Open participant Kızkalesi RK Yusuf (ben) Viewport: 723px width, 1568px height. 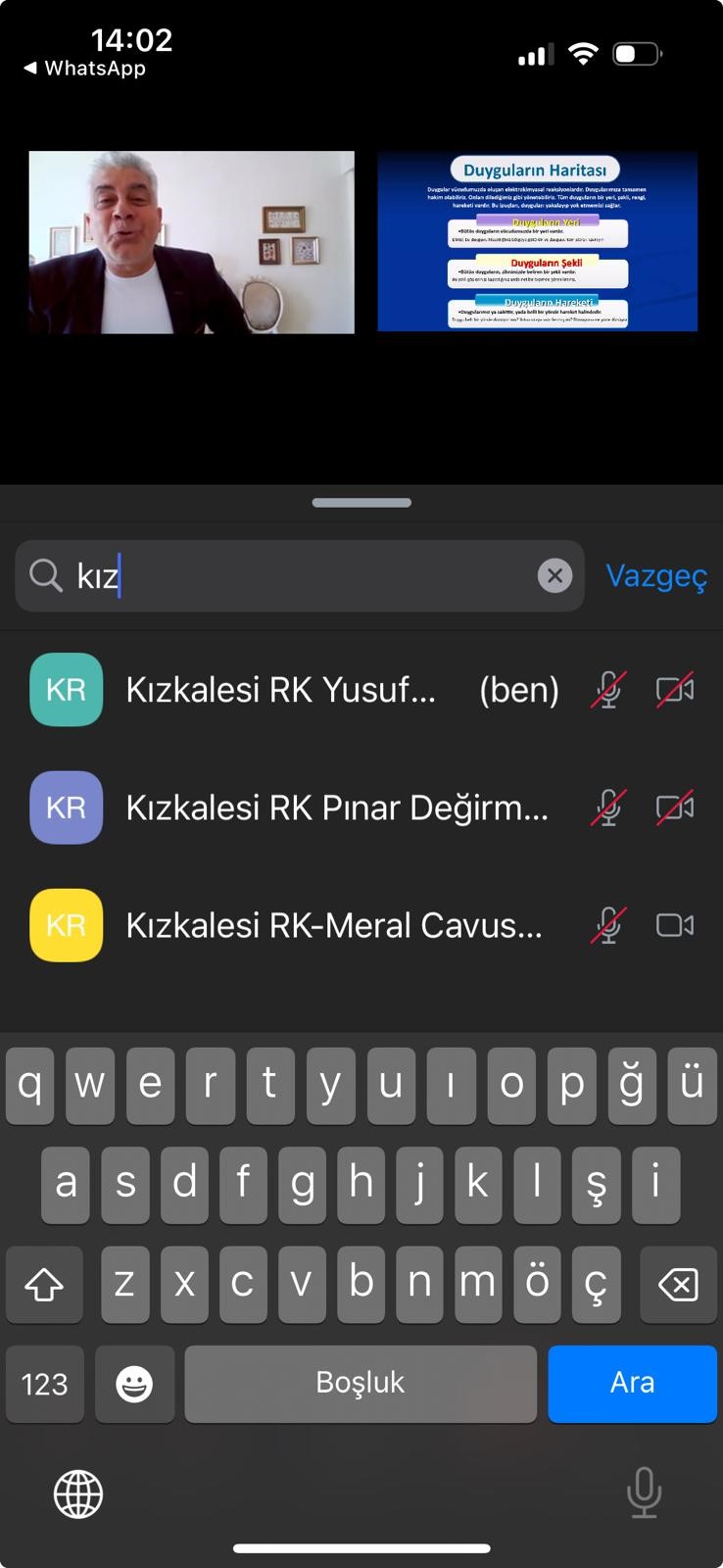click(x=361, y=690)
